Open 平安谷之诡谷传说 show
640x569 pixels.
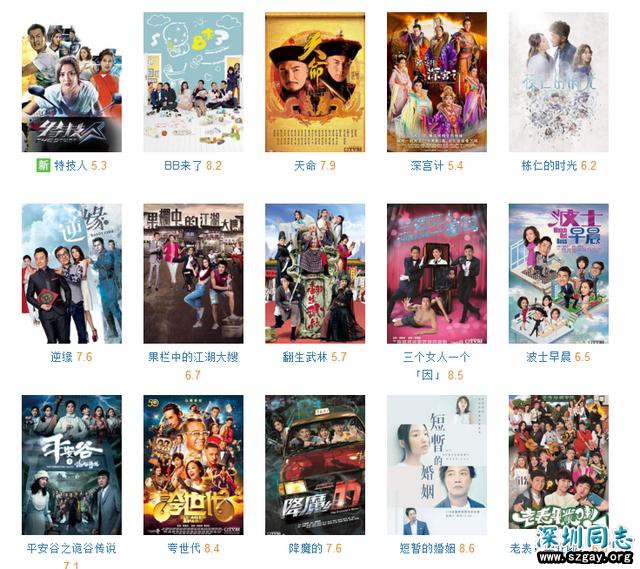pos(72,464)
